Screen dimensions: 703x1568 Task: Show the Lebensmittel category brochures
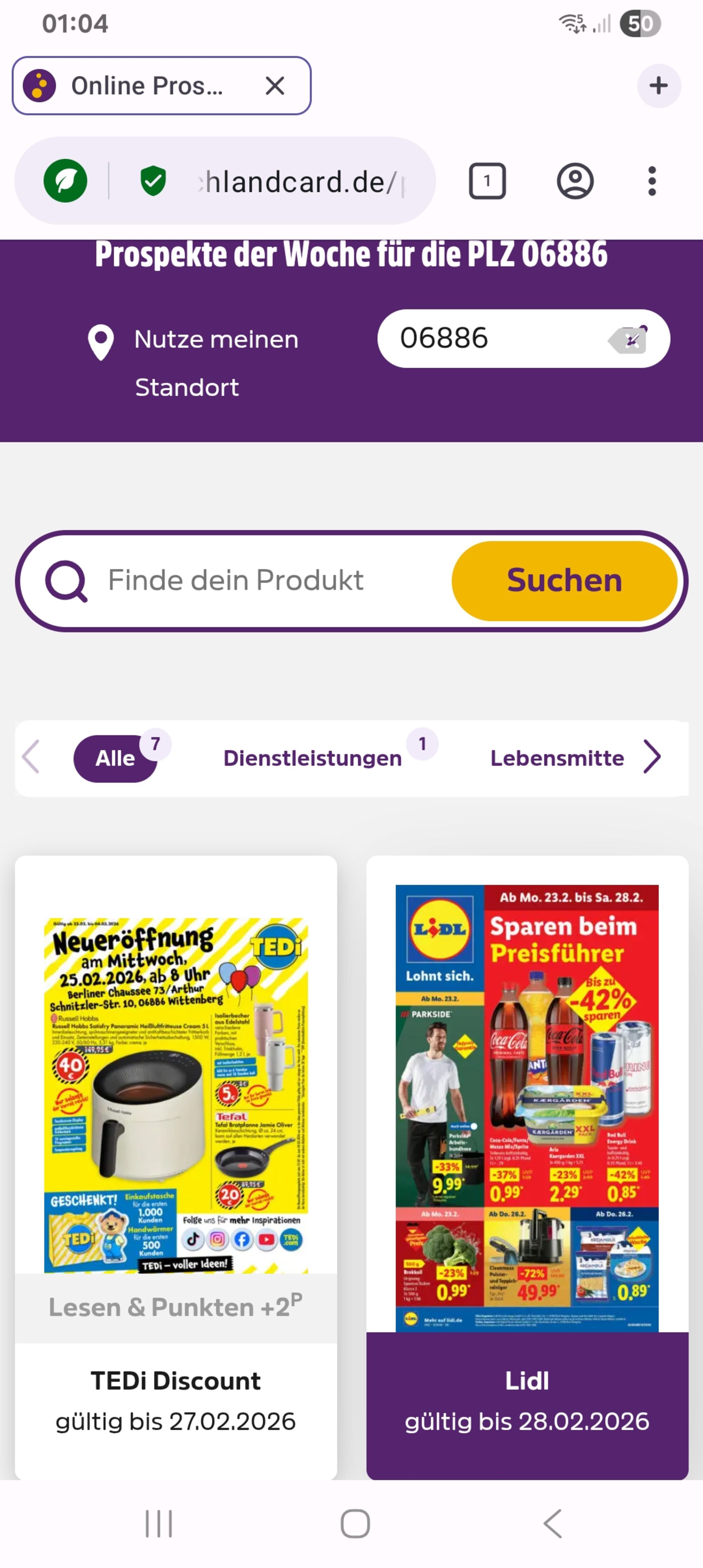click(557, 759)
